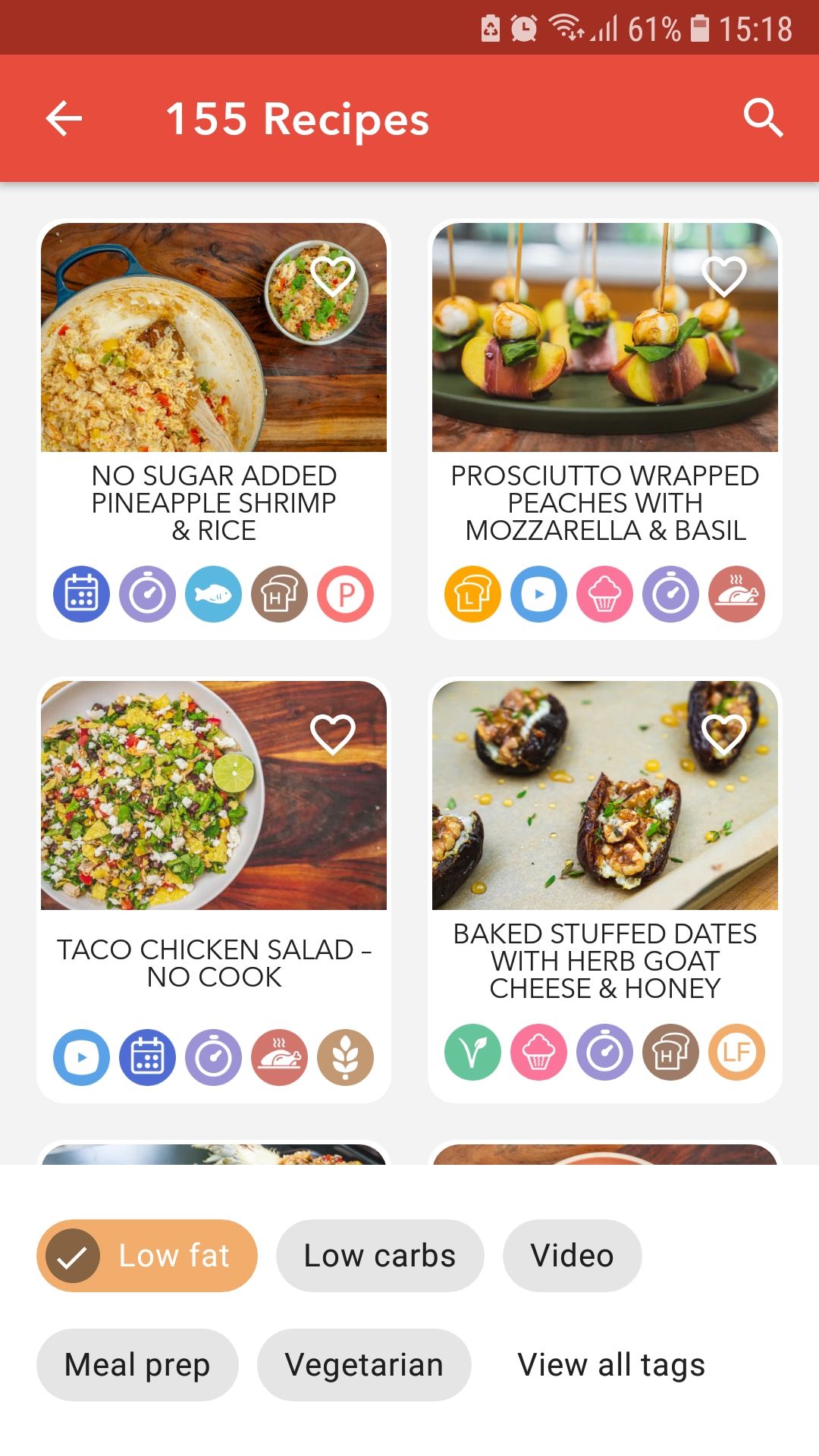Select the poultry icon on Taco Chicken Salad
This screenshot has width=819, height=1456.
point(279,1056)
